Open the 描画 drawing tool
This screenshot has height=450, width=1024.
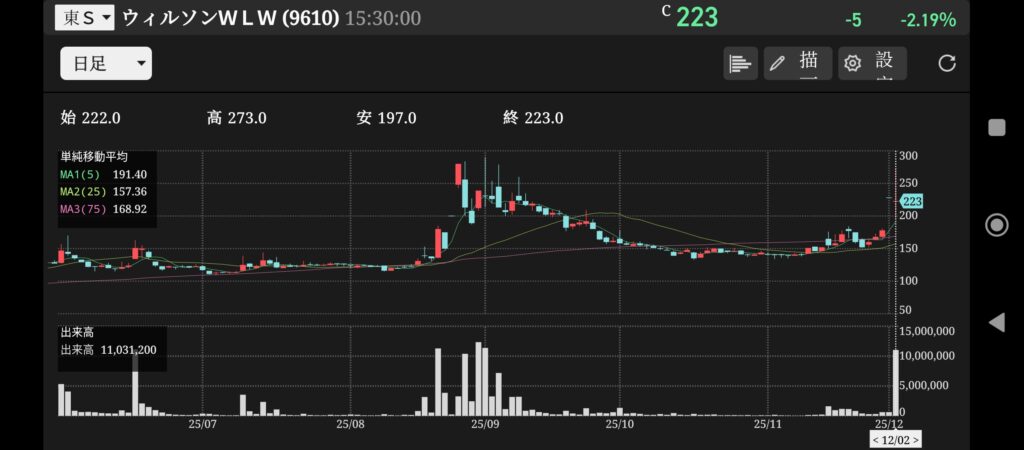point(796,64)
